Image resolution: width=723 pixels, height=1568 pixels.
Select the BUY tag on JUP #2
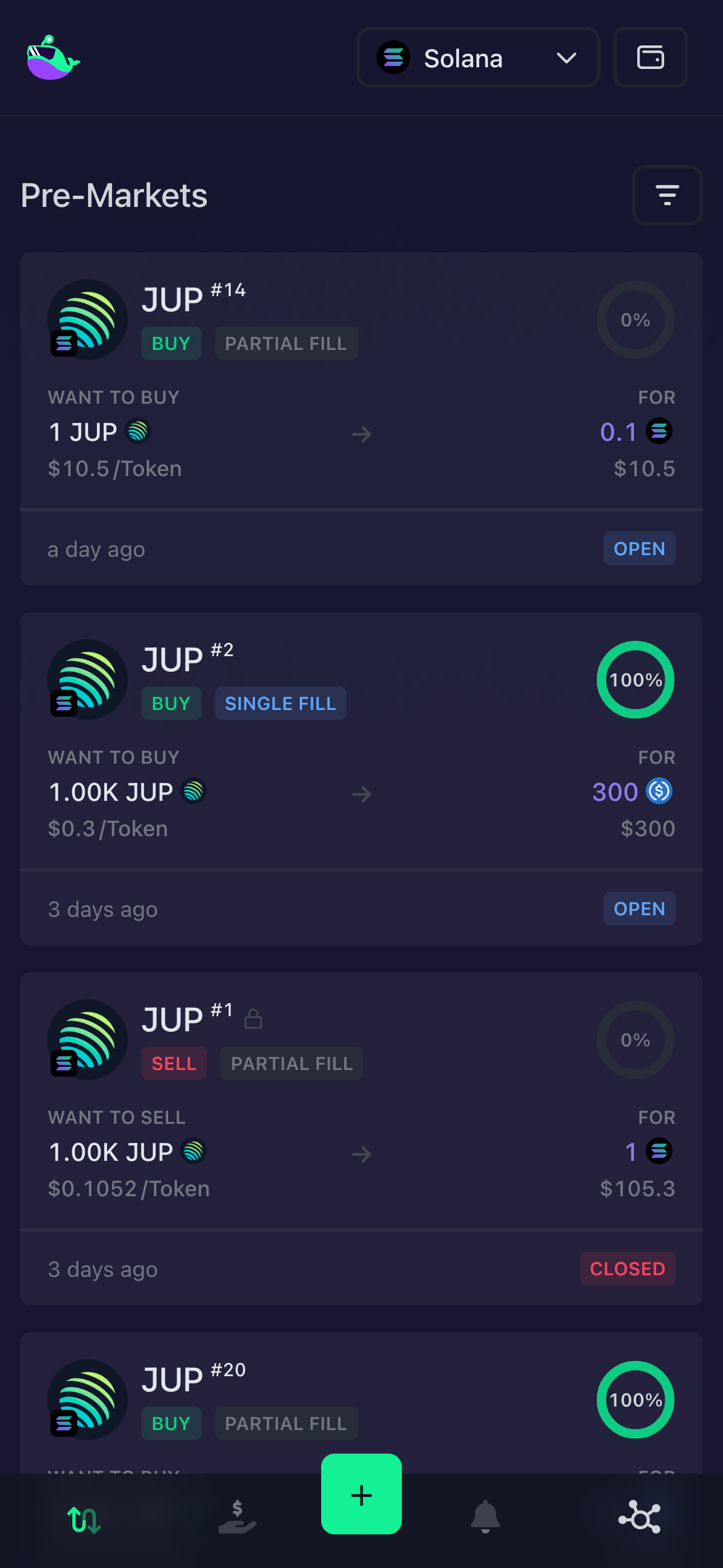tap(171, 703)
